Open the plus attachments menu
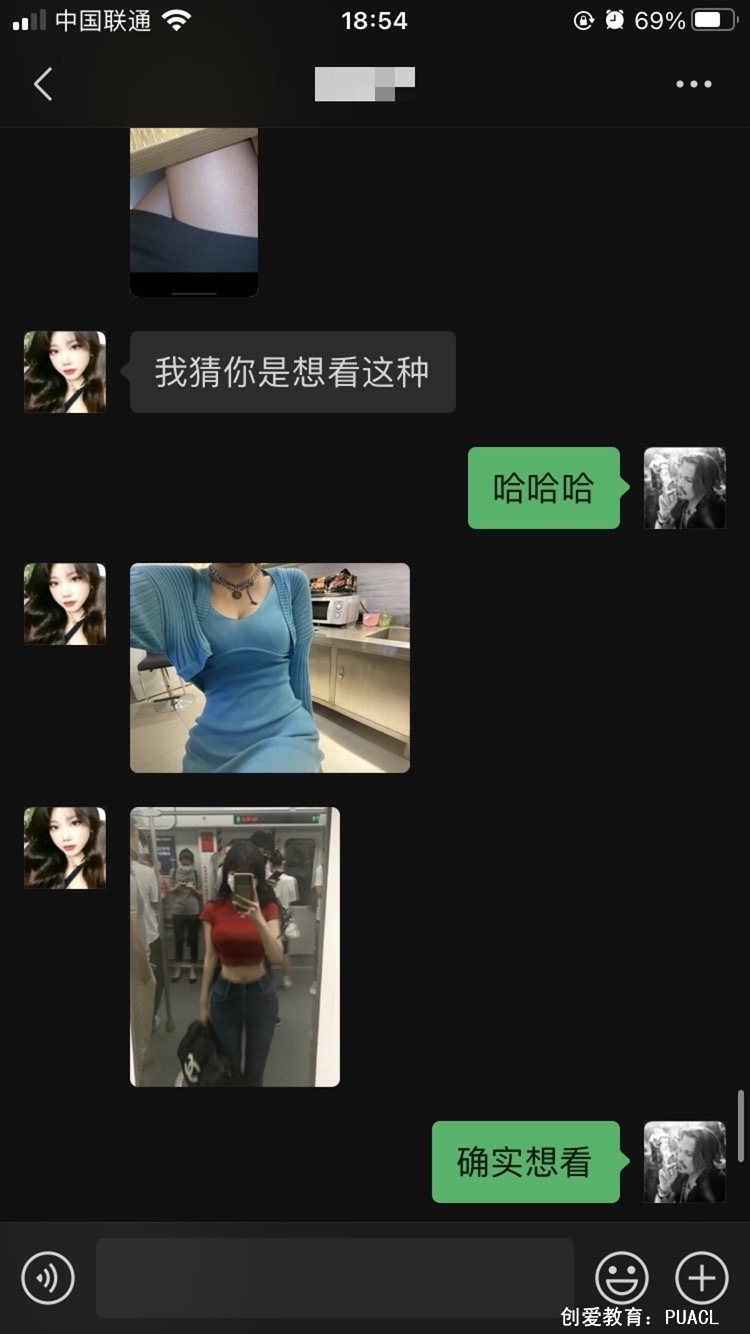 pyautogui.click(x=702, y=1277)
